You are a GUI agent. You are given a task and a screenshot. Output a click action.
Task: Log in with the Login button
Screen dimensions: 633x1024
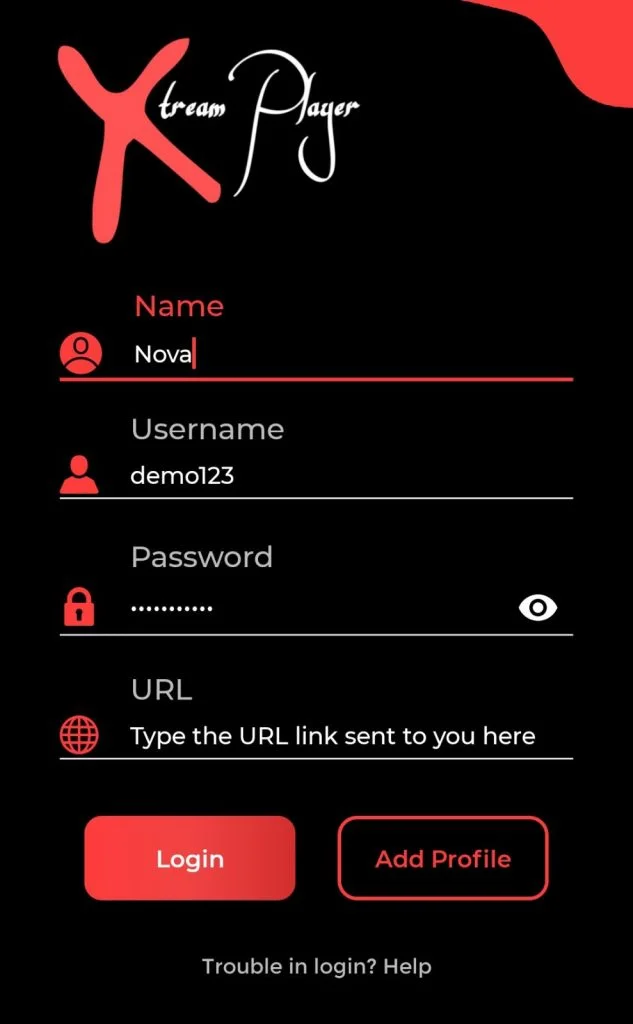tap(190, 859)
